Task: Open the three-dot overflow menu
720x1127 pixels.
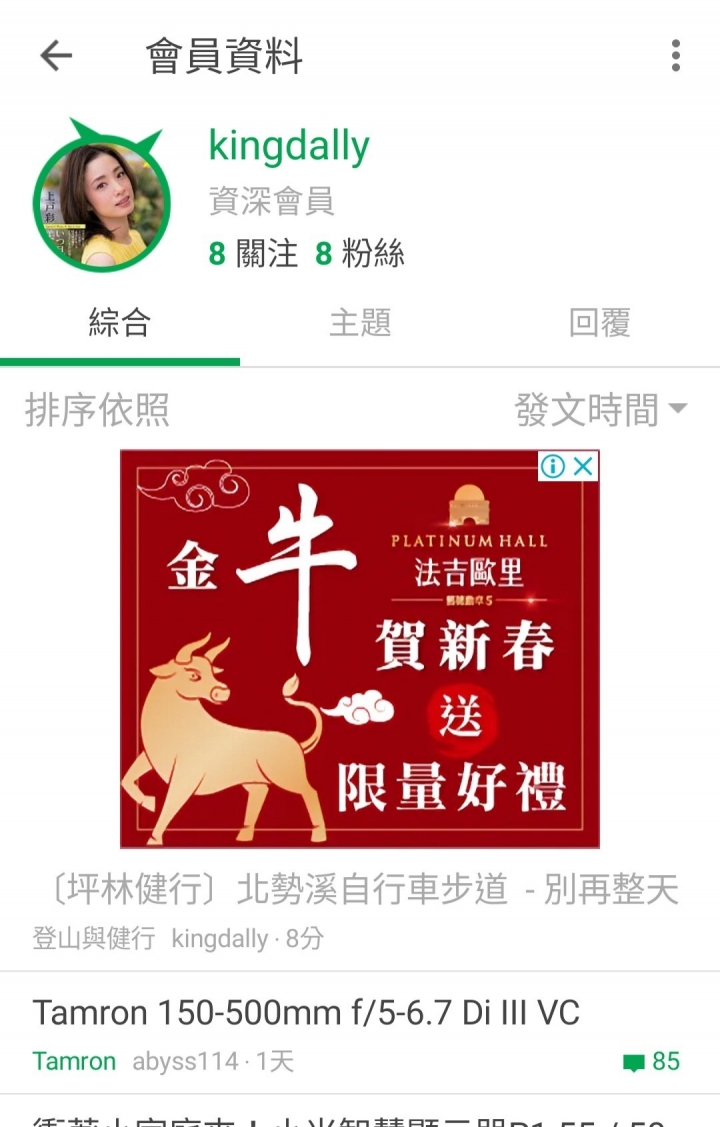Action: coord(676,56)
